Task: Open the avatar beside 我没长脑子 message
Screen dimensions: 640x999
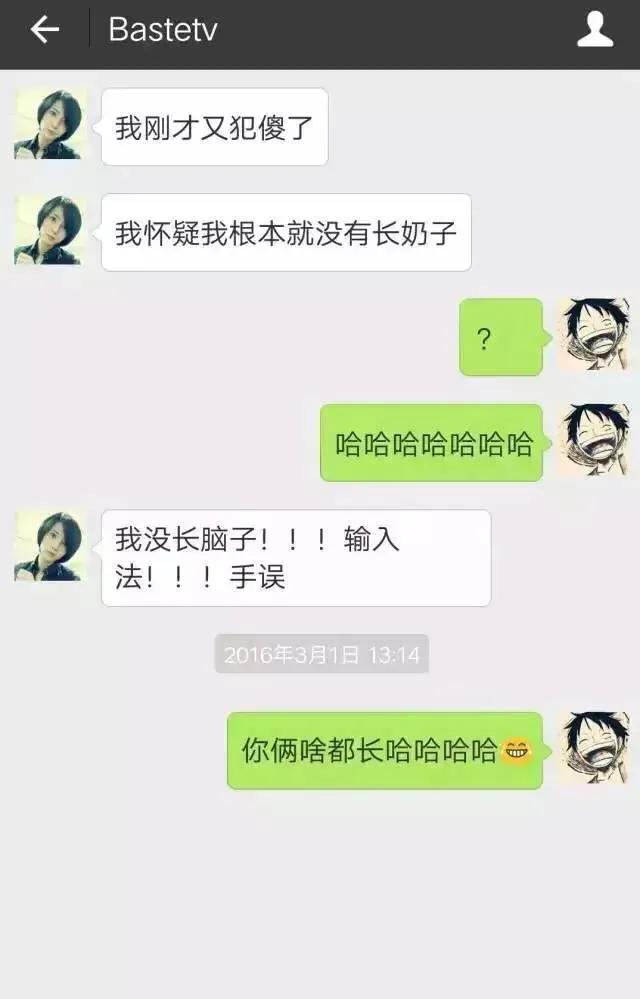Action: point(49,546)
